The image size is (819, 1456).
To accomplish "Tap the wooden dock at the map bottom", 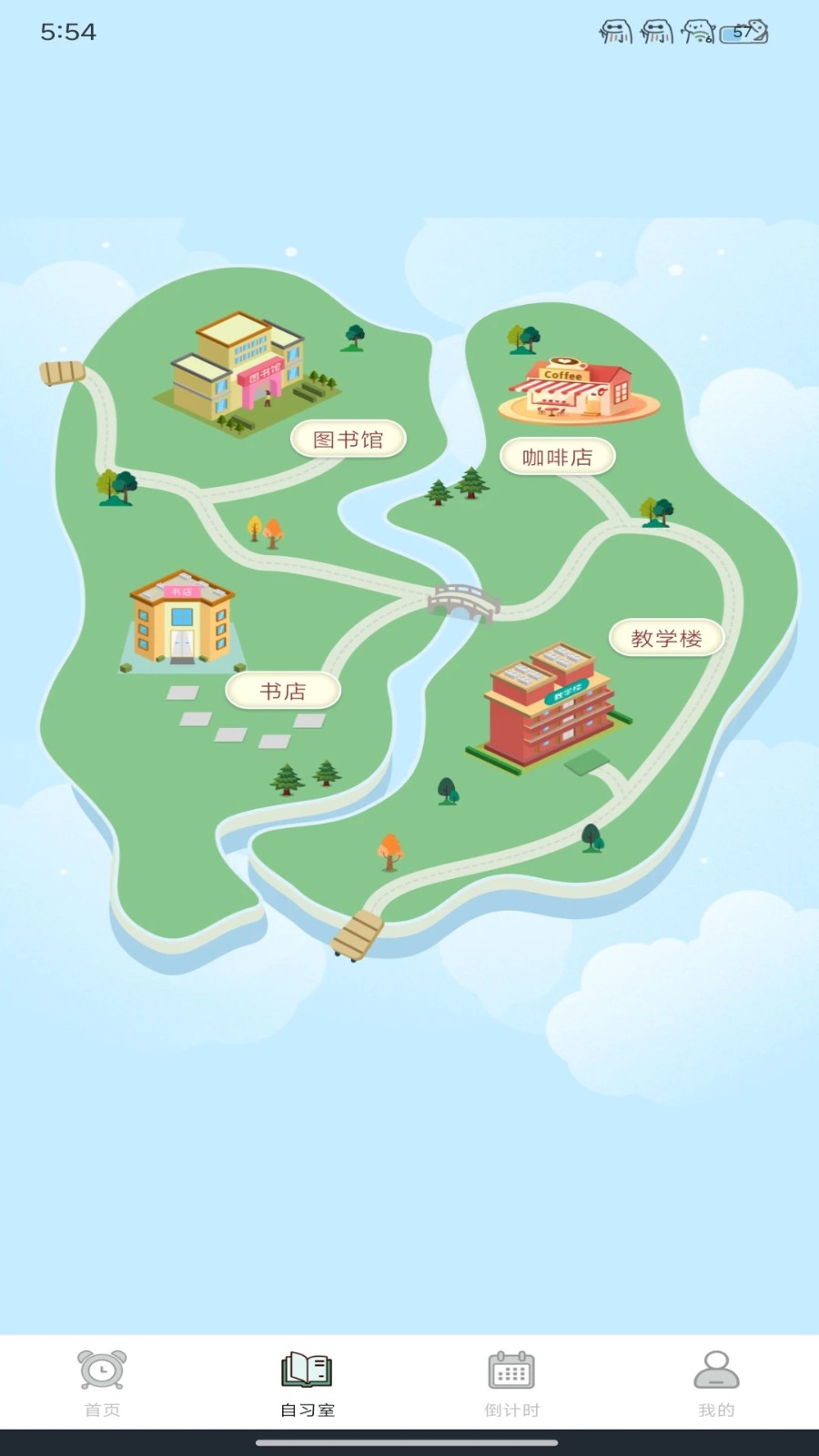I will point(358,935).
